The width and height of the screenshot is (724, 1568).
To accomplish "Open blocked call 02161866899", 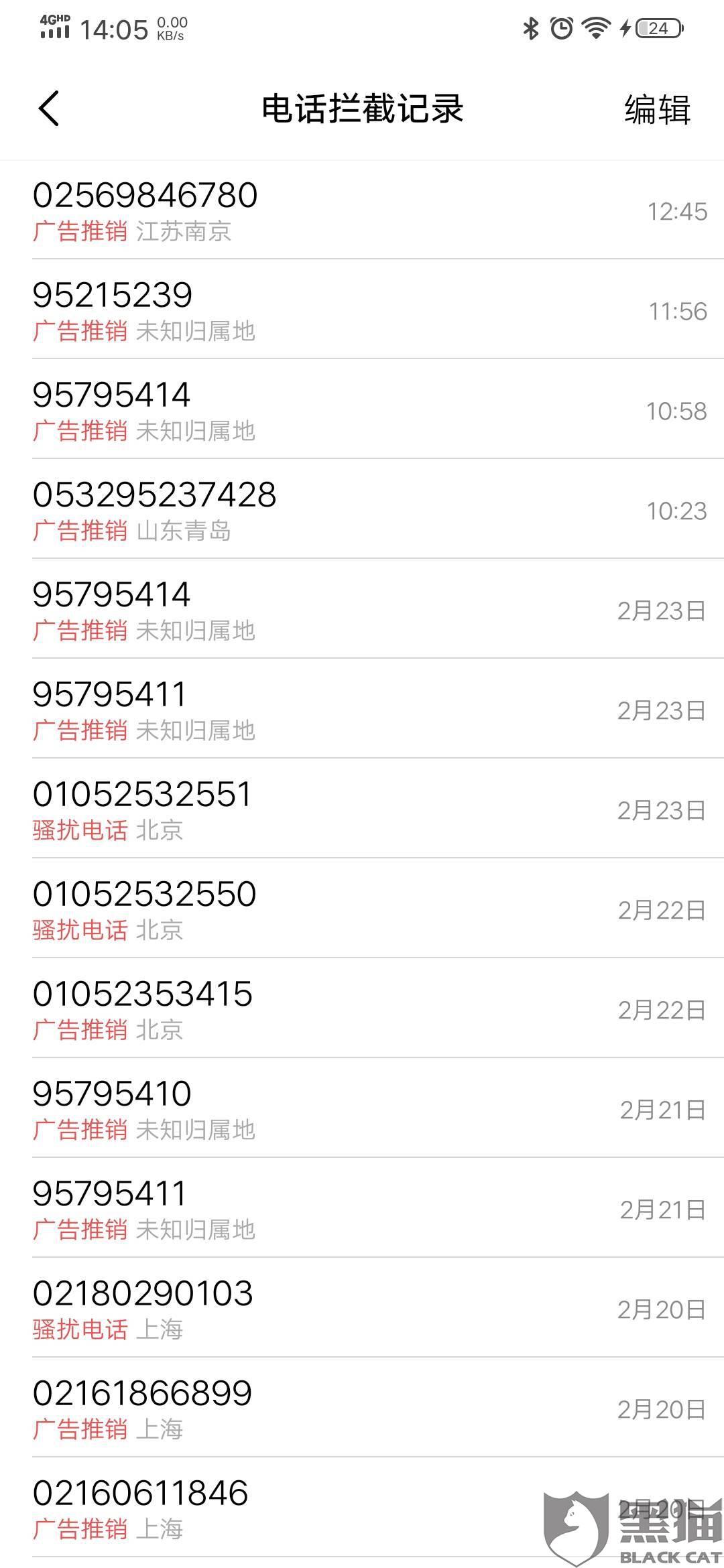I will (x=362, y=1409).
